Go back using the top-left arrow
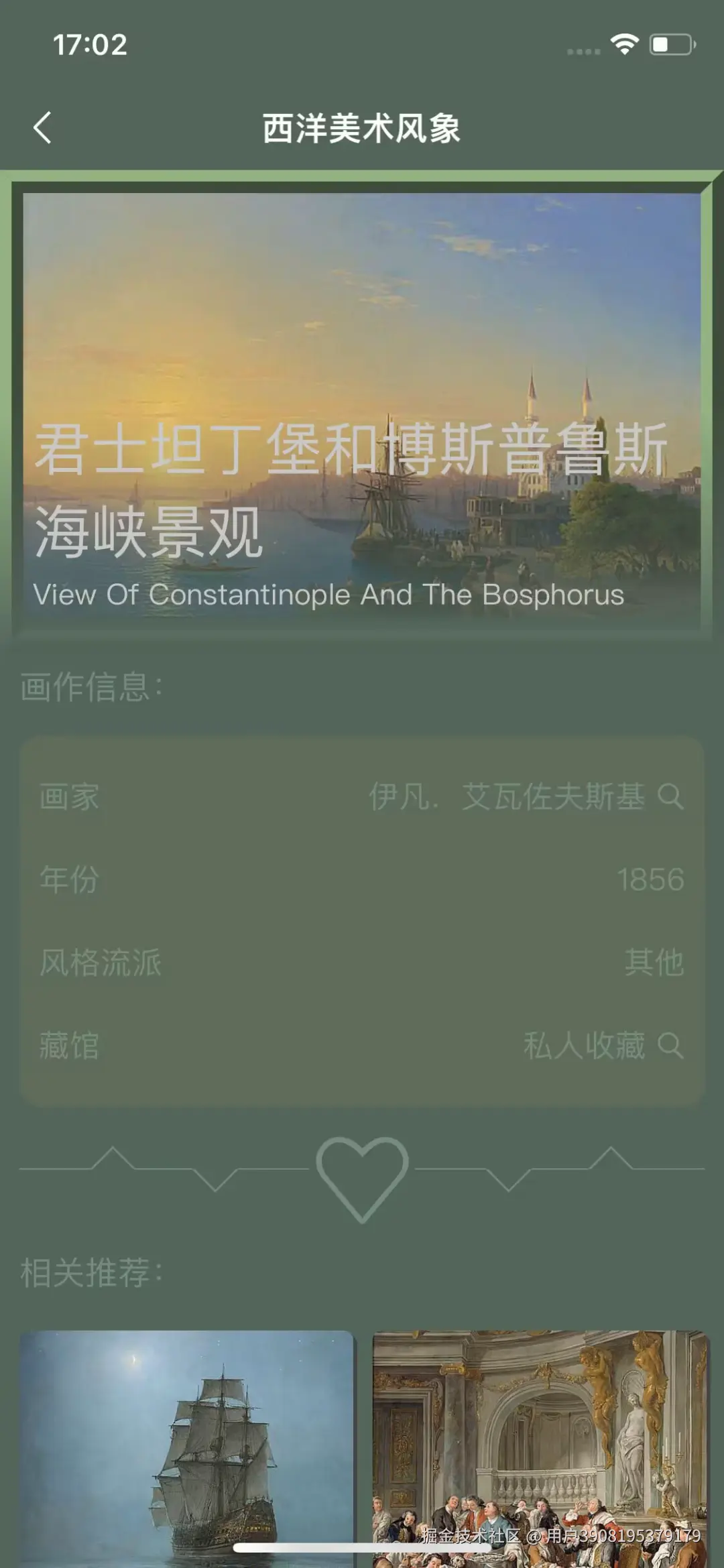The image size is (724, 1568). point(42,127)
